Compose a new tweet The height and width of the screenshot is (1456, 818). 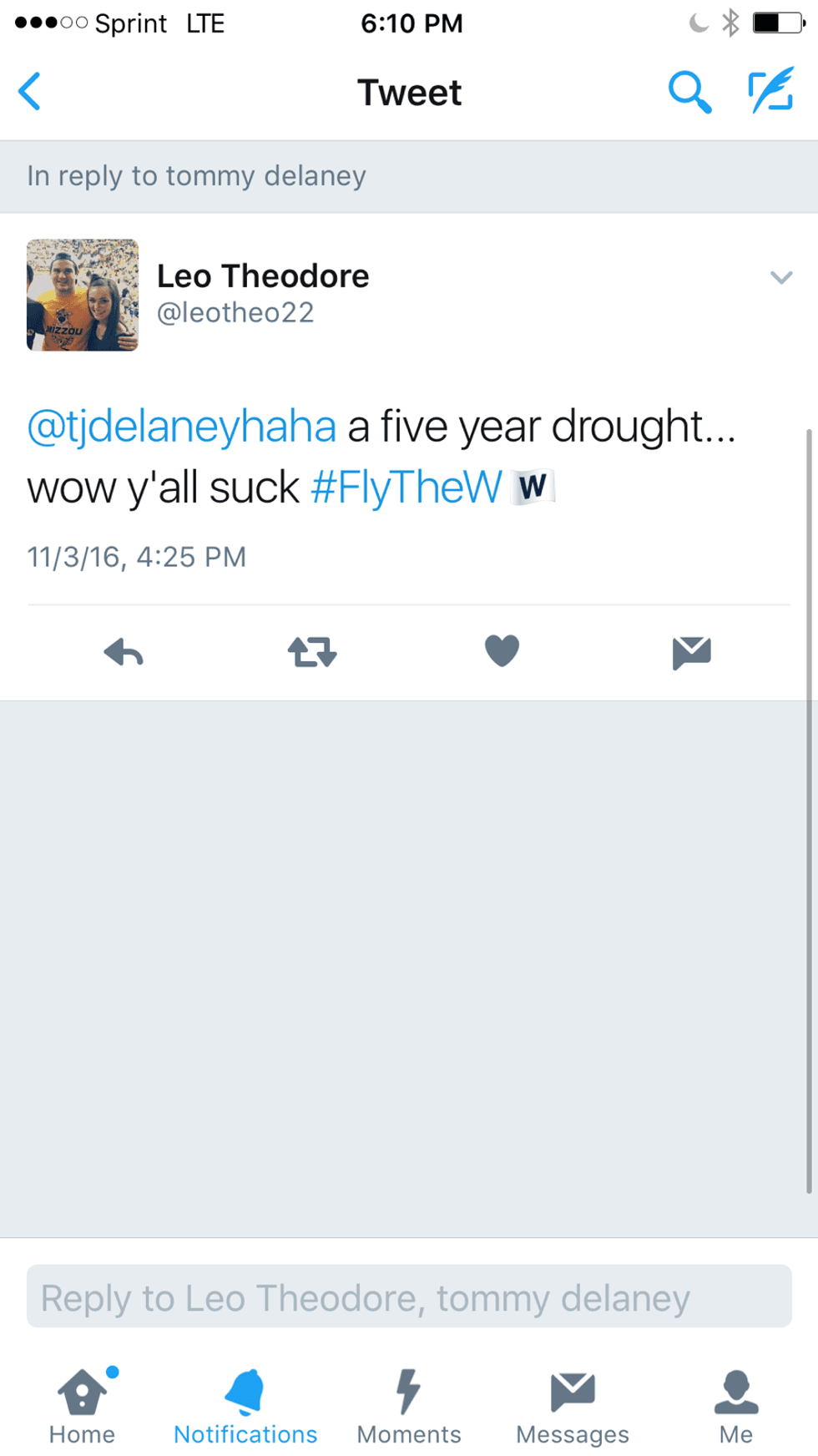(x=770, y=92)
